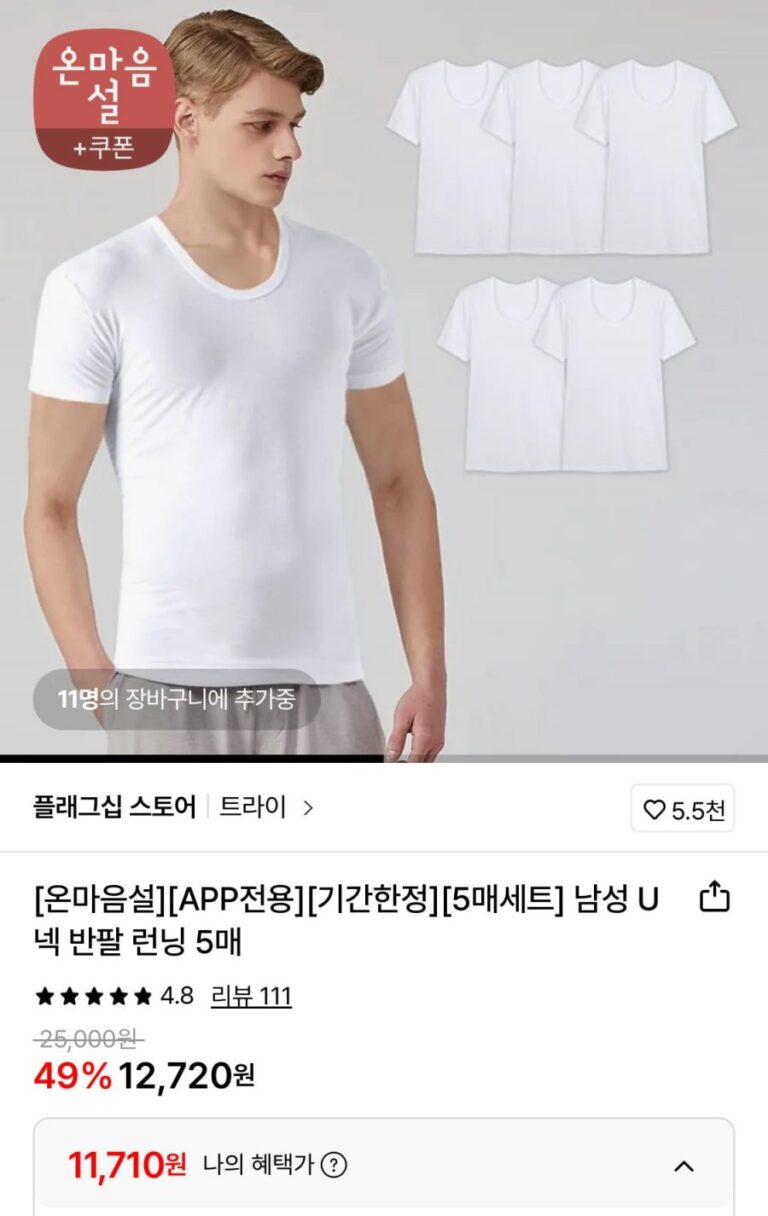Show info for 나의 혜택가 question mark
The height and width of the screenshot is (1216, 768).
tap(334, 1165)
